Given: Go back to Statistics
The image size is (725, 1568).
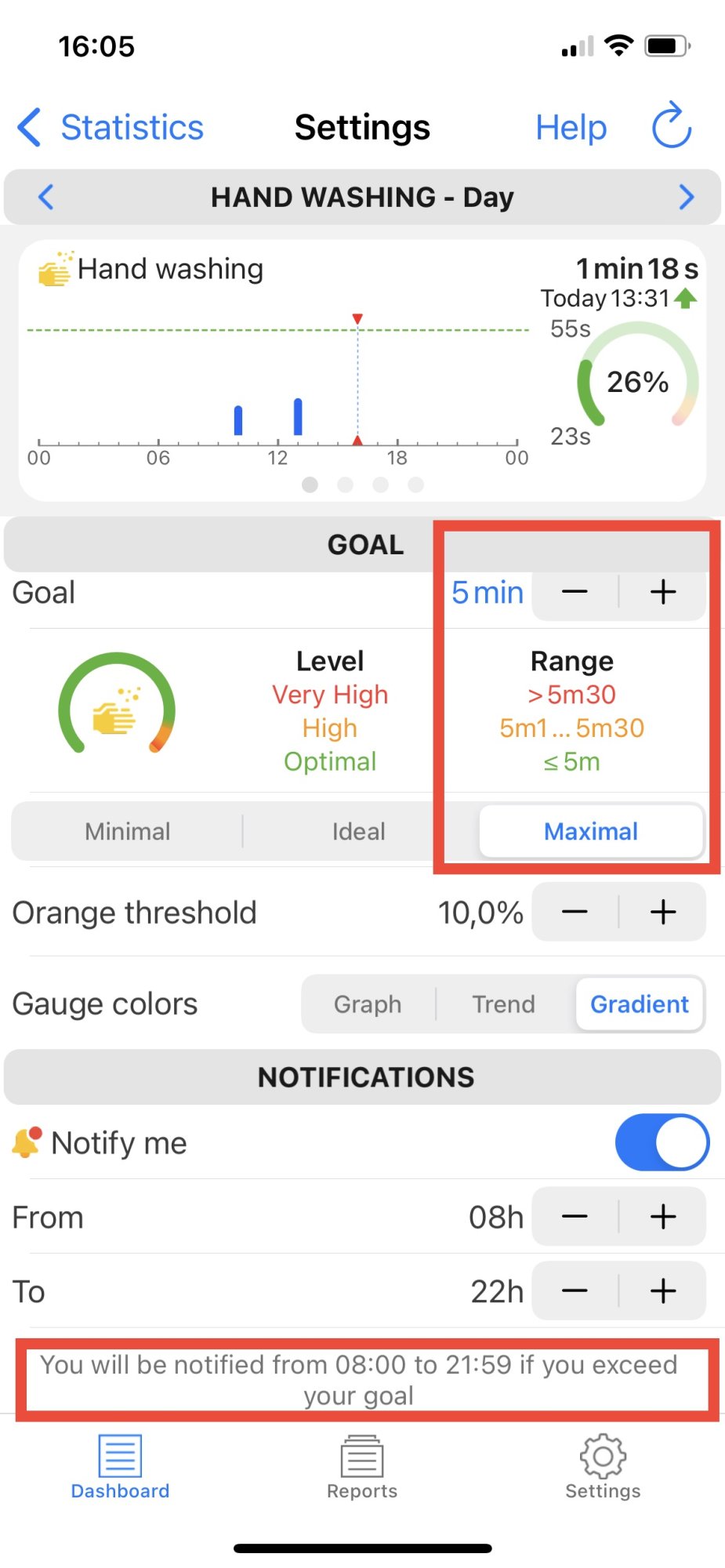Looking at the screenshot, I should click(111, 128).
